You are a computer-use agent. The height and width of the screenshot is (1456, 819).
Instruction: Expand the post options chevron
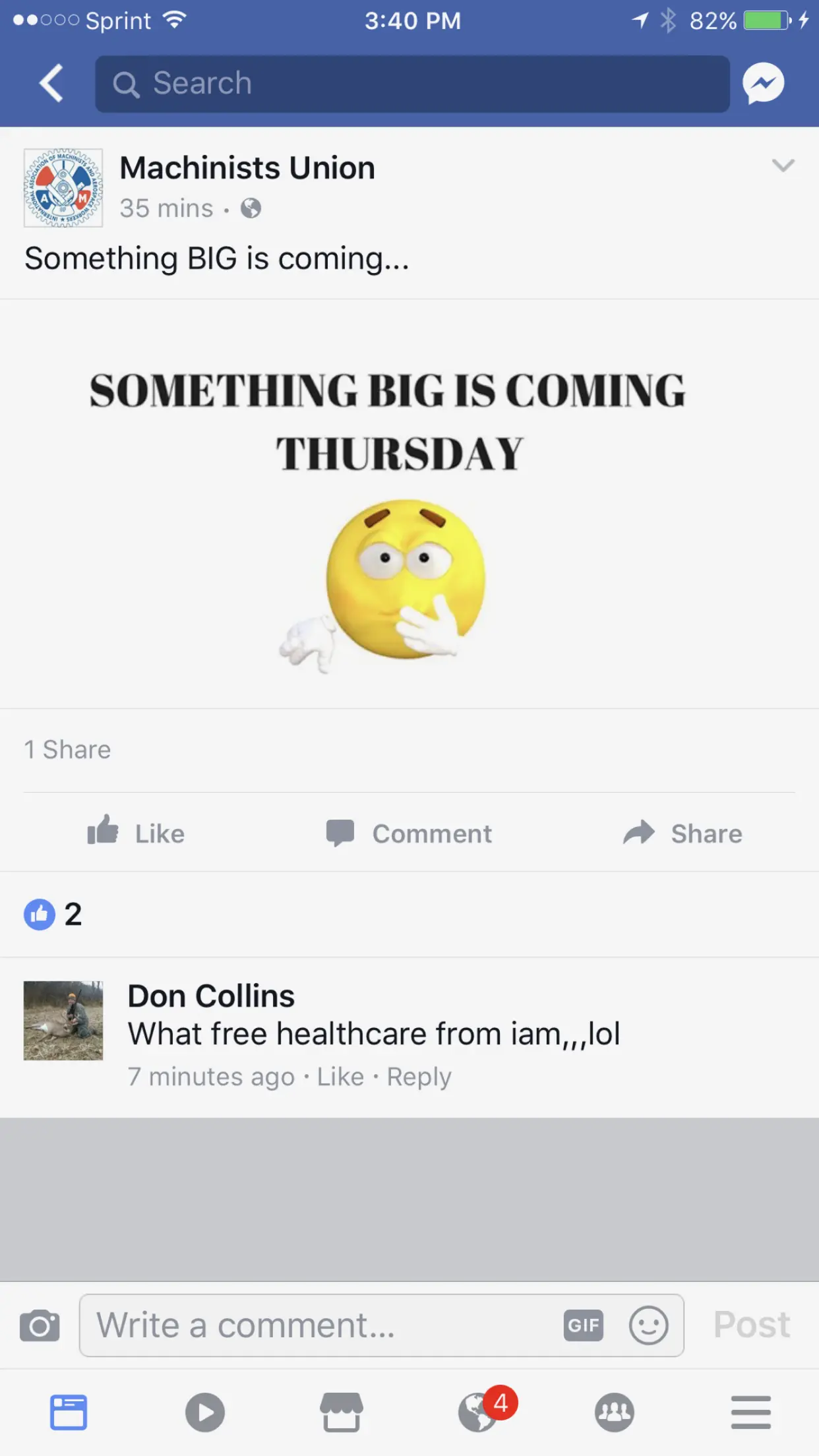coord(783,166)
